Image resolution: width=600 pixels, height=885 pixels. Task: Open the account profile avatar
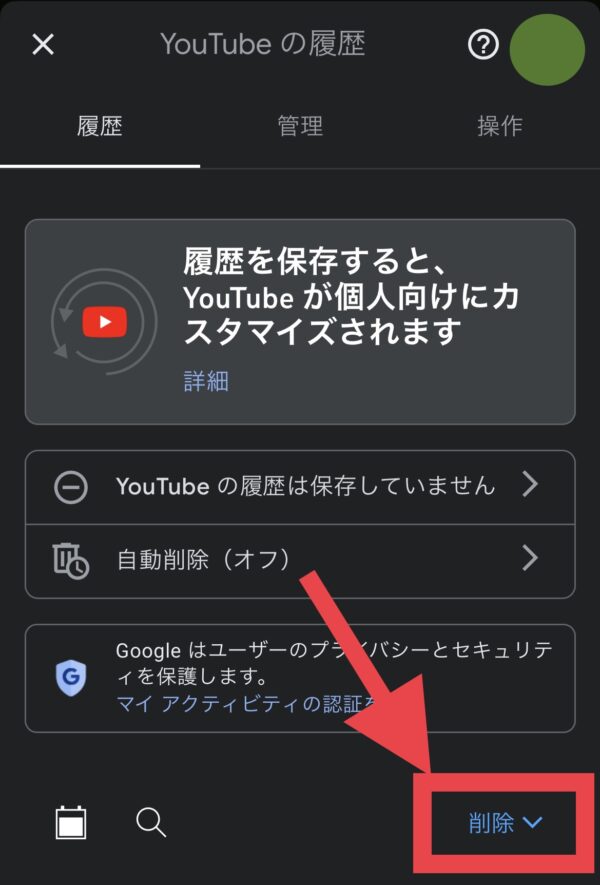click(x=546, y=50)
